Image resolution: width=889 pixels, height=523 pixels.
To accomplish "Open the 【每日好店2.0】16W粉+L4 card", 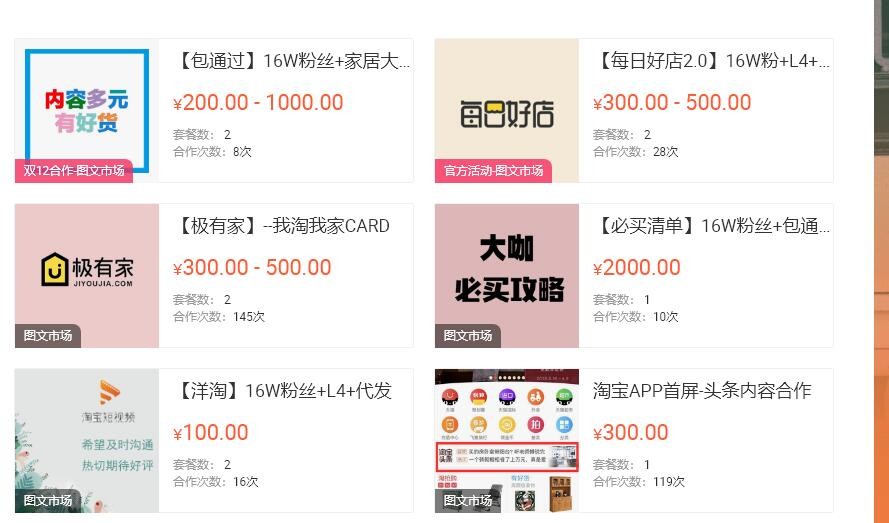I will pyautogui.click(x=711, y=62).
